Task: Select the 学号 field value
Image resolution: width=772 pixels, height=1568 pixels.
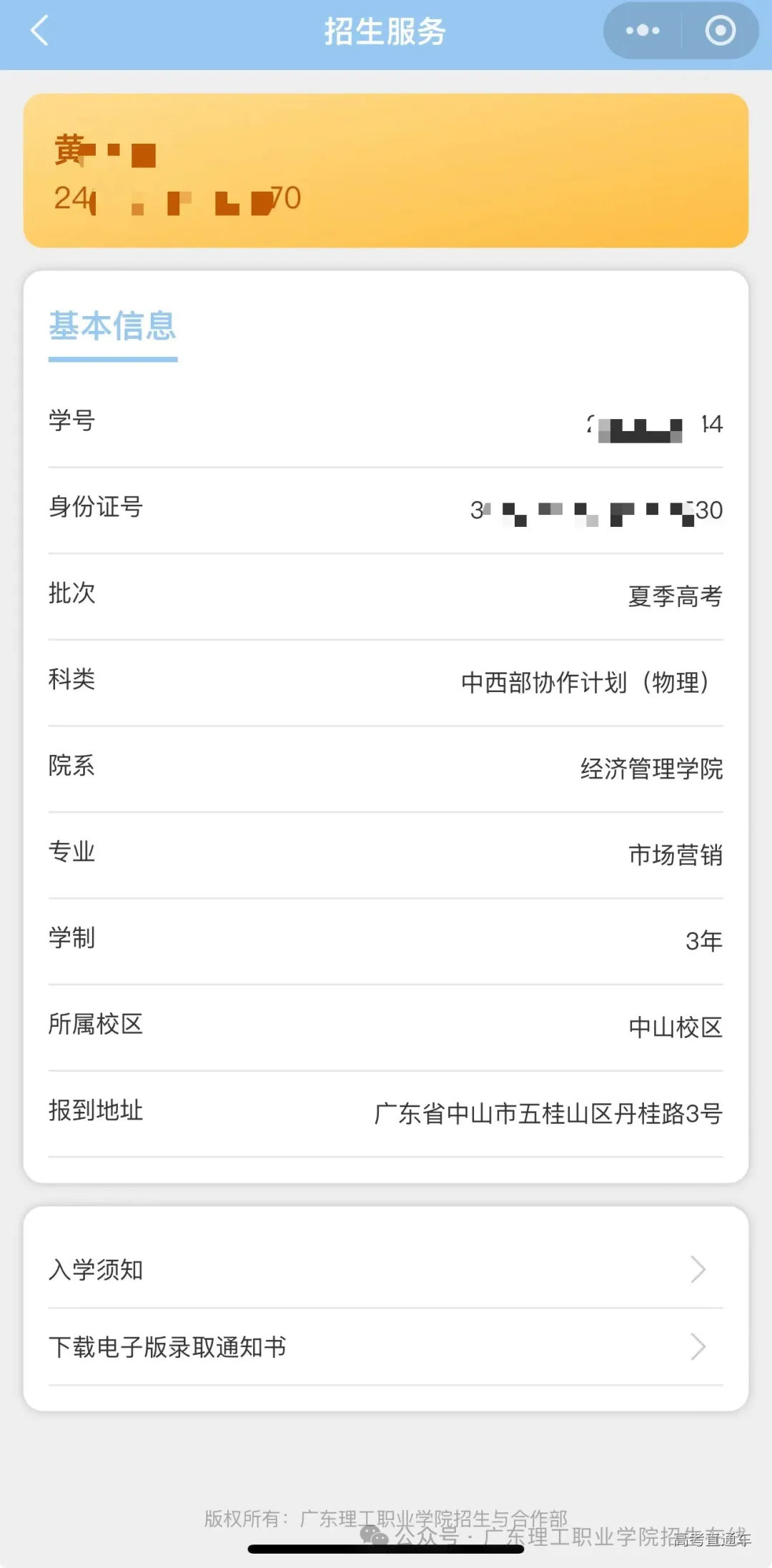Action: pyautogui.click(x=653, y=423)
